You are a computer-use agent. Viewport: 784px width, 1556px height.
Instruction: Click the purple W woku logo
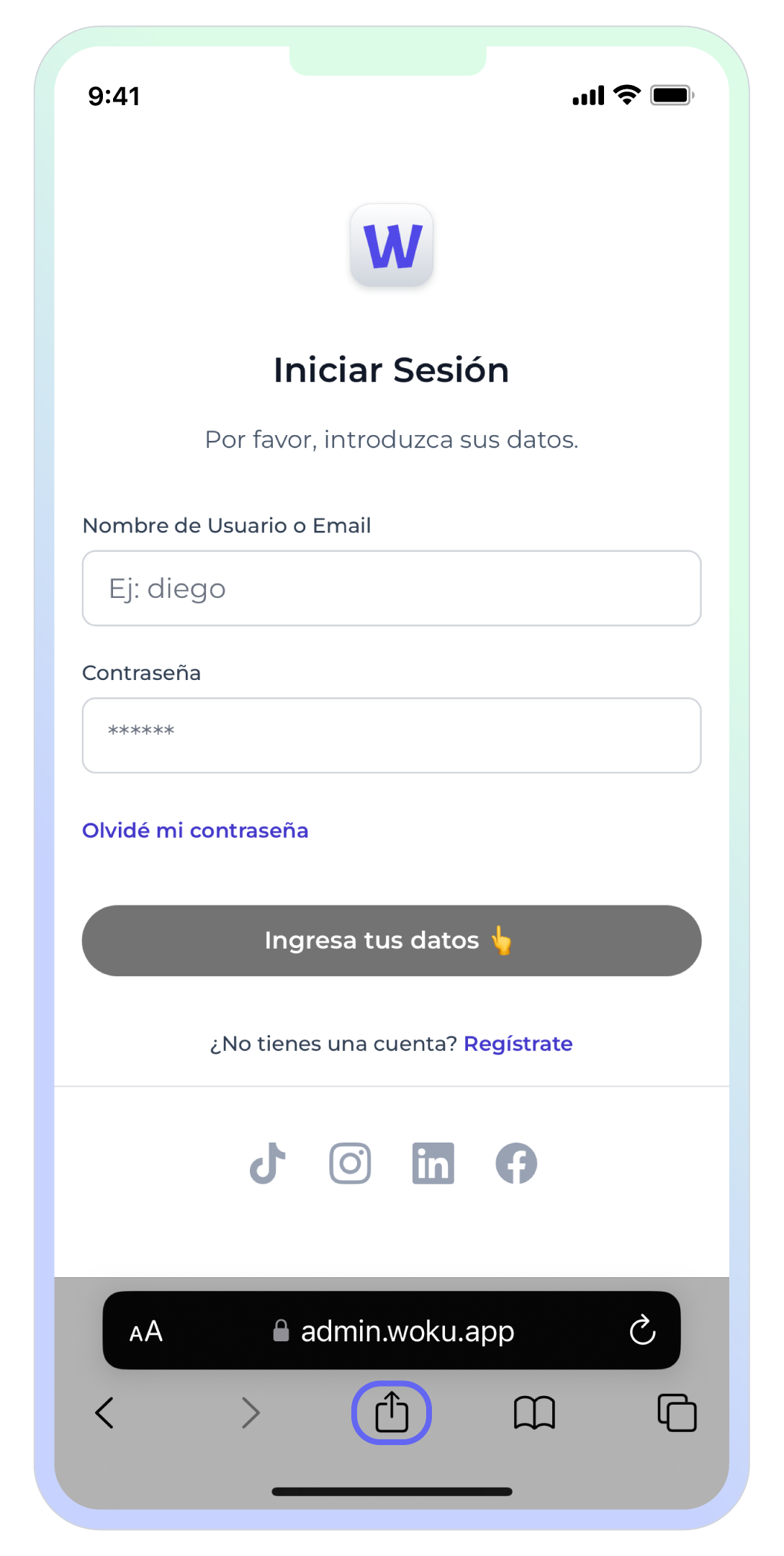pos(392,245)
